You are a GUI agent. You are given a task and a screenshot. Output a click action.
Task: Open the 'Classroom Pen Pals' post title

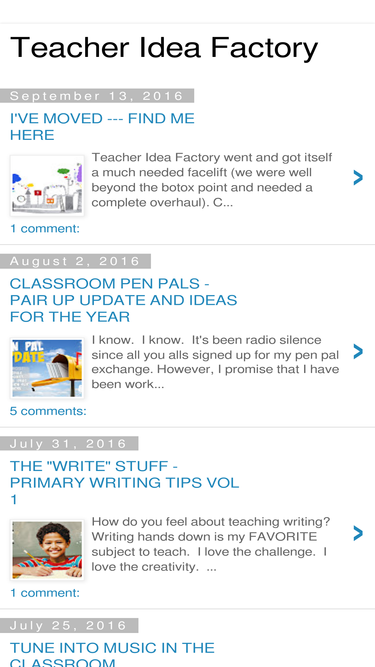123,300
